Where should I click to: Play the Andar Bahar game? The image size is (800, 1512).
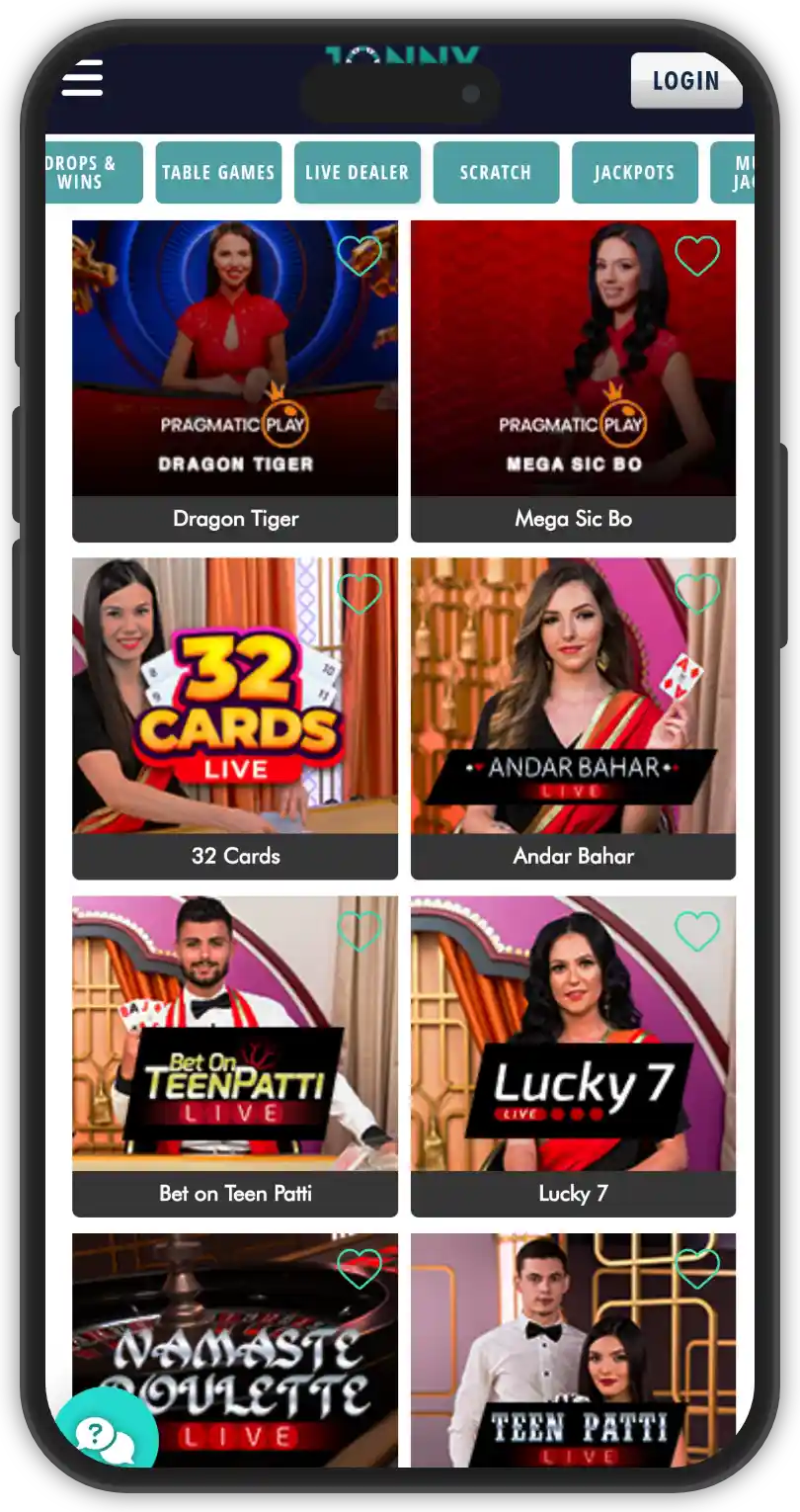click(x=573, y=718)
